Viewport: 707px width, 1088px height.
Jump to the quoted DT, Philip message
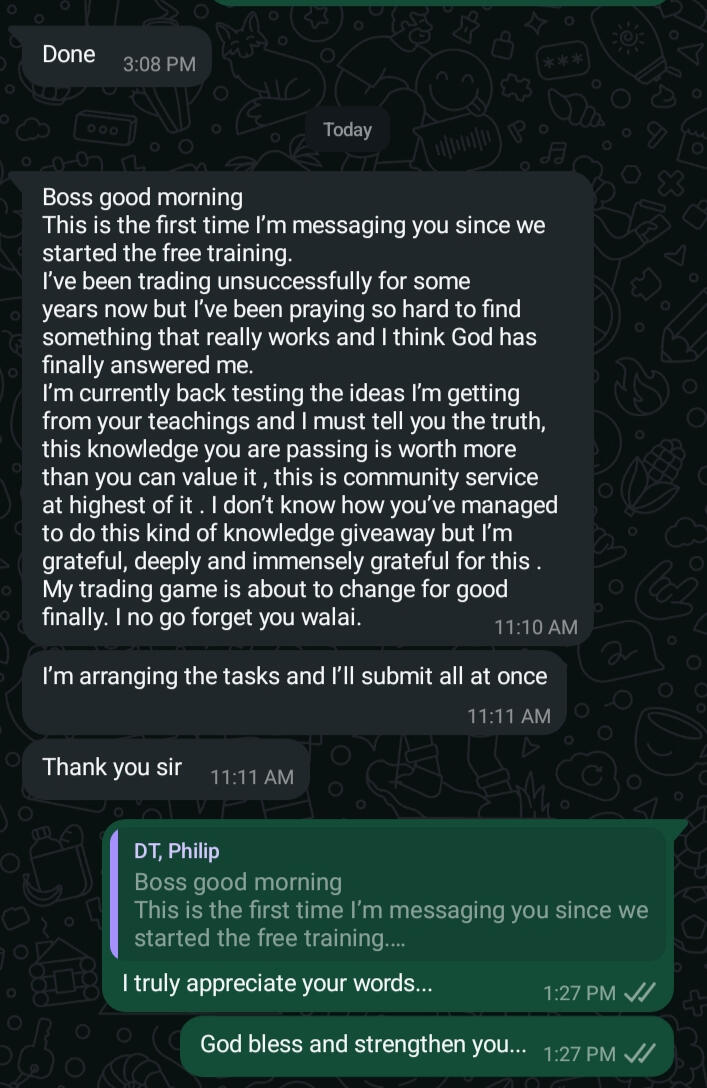388,895
